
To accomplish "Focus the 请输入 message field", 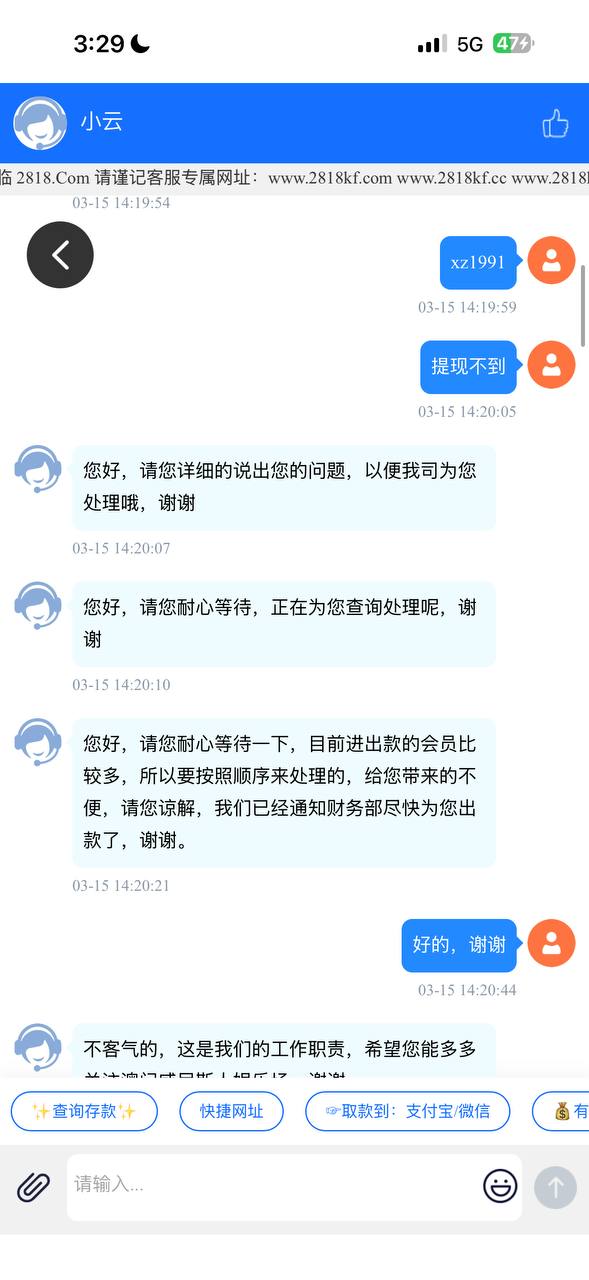I will pyautogui.click(x=272, y=1186).
